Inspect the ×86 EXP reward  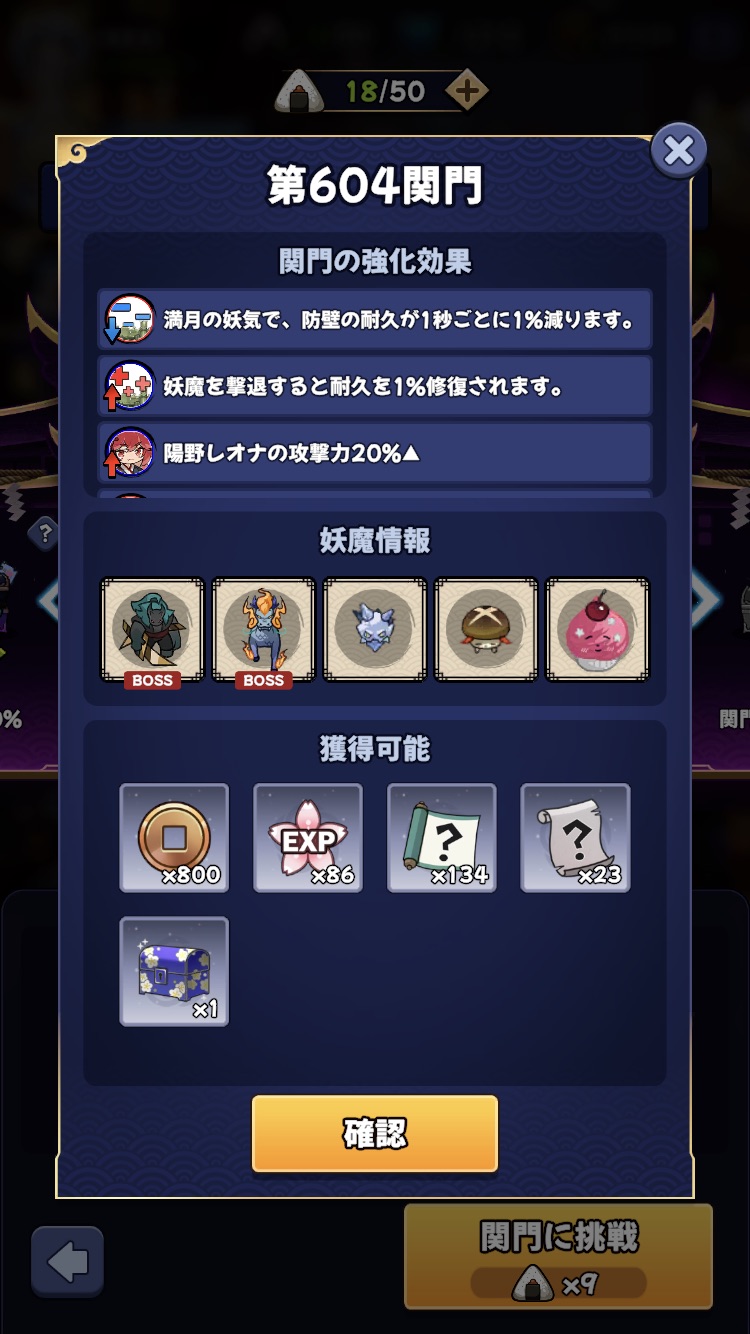coord(308,838)
